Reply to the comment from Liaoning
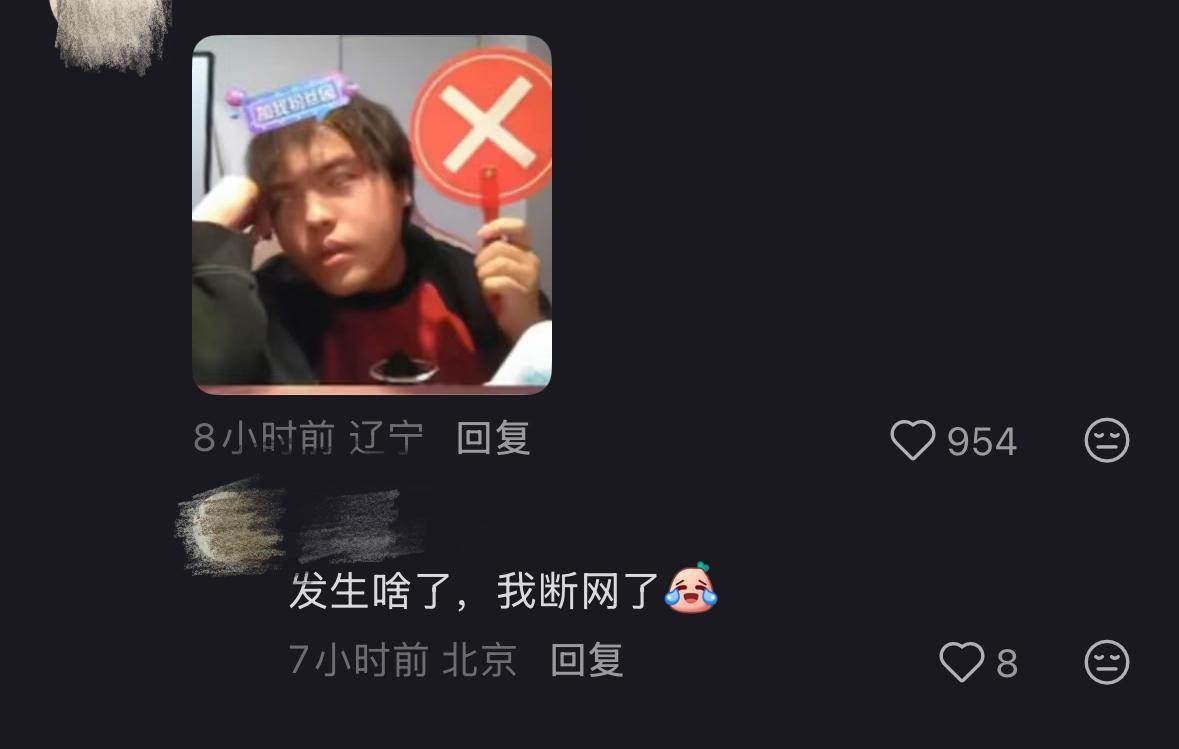The image size is (1179, 749). tap(493, 438)
